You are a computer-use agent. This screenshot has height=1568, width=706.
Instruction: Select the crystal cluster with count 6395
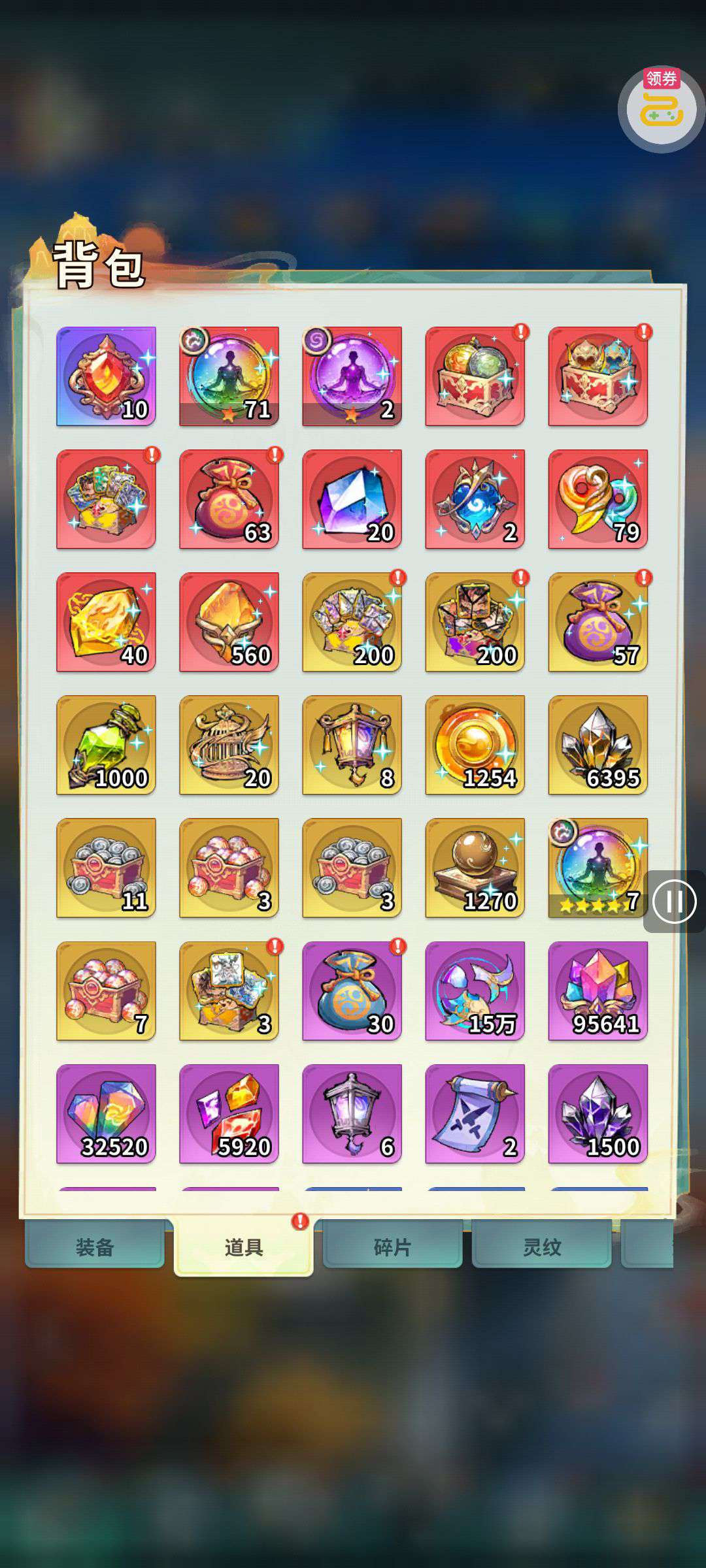[597, 745]
